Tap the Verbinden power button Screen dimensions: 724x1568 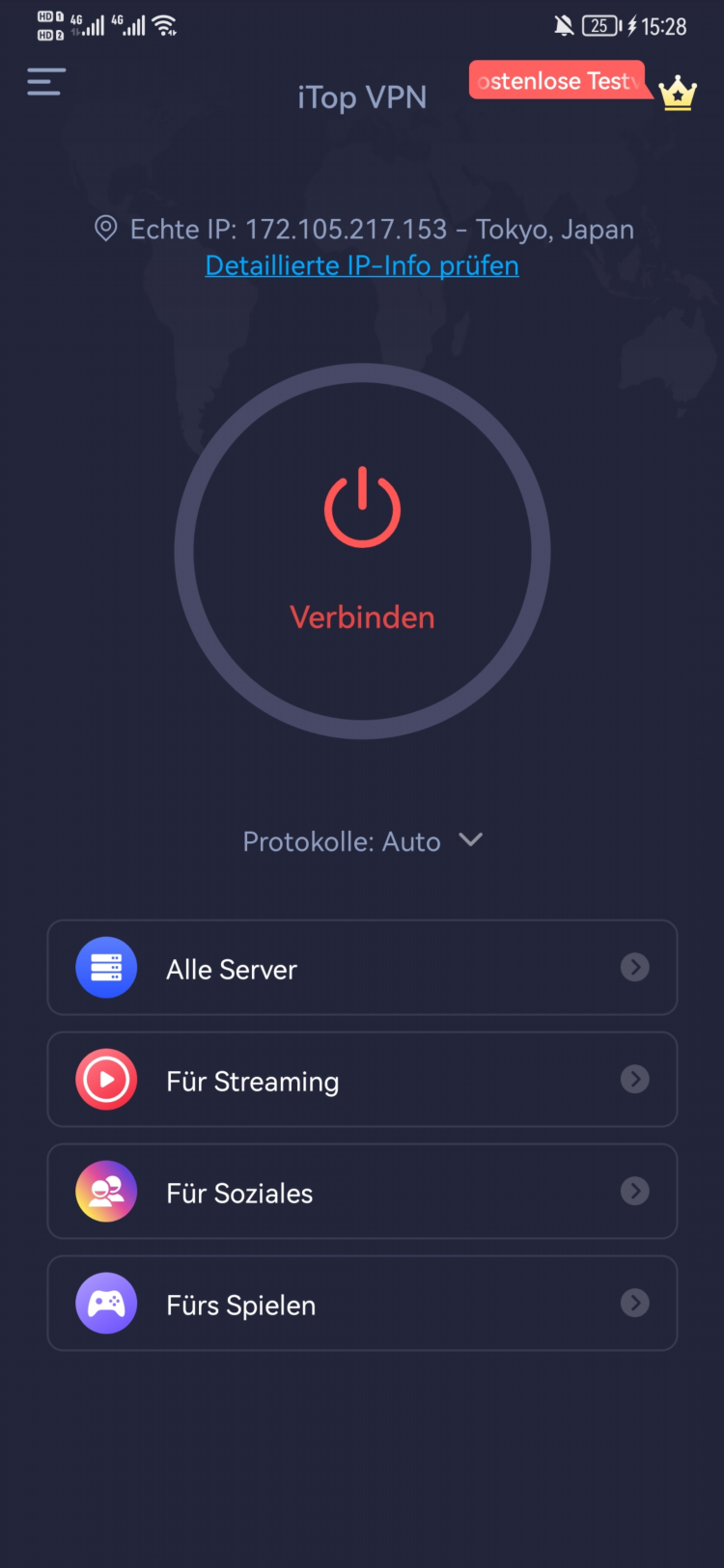click(362, 551)
